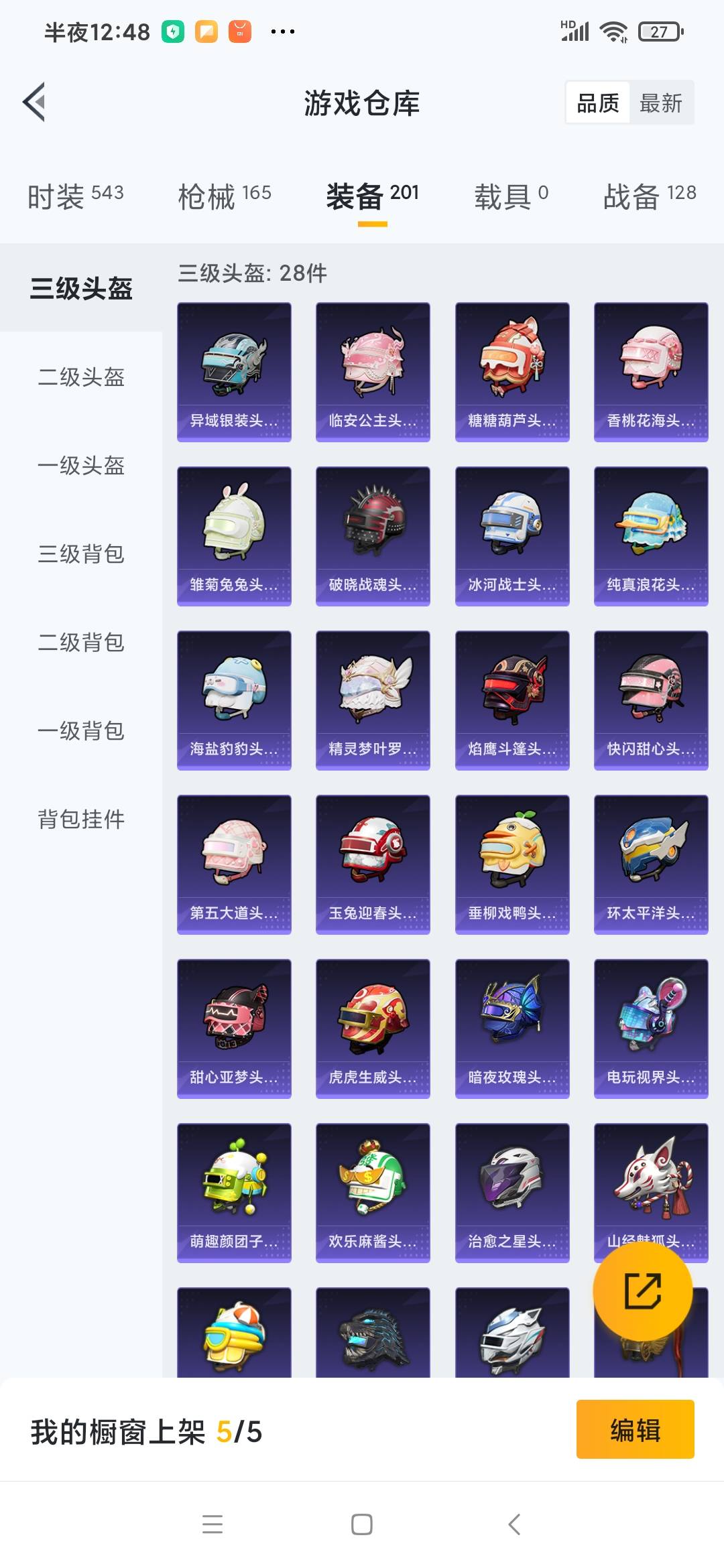Choose the 一级背包 category

(x=81, y=731)
